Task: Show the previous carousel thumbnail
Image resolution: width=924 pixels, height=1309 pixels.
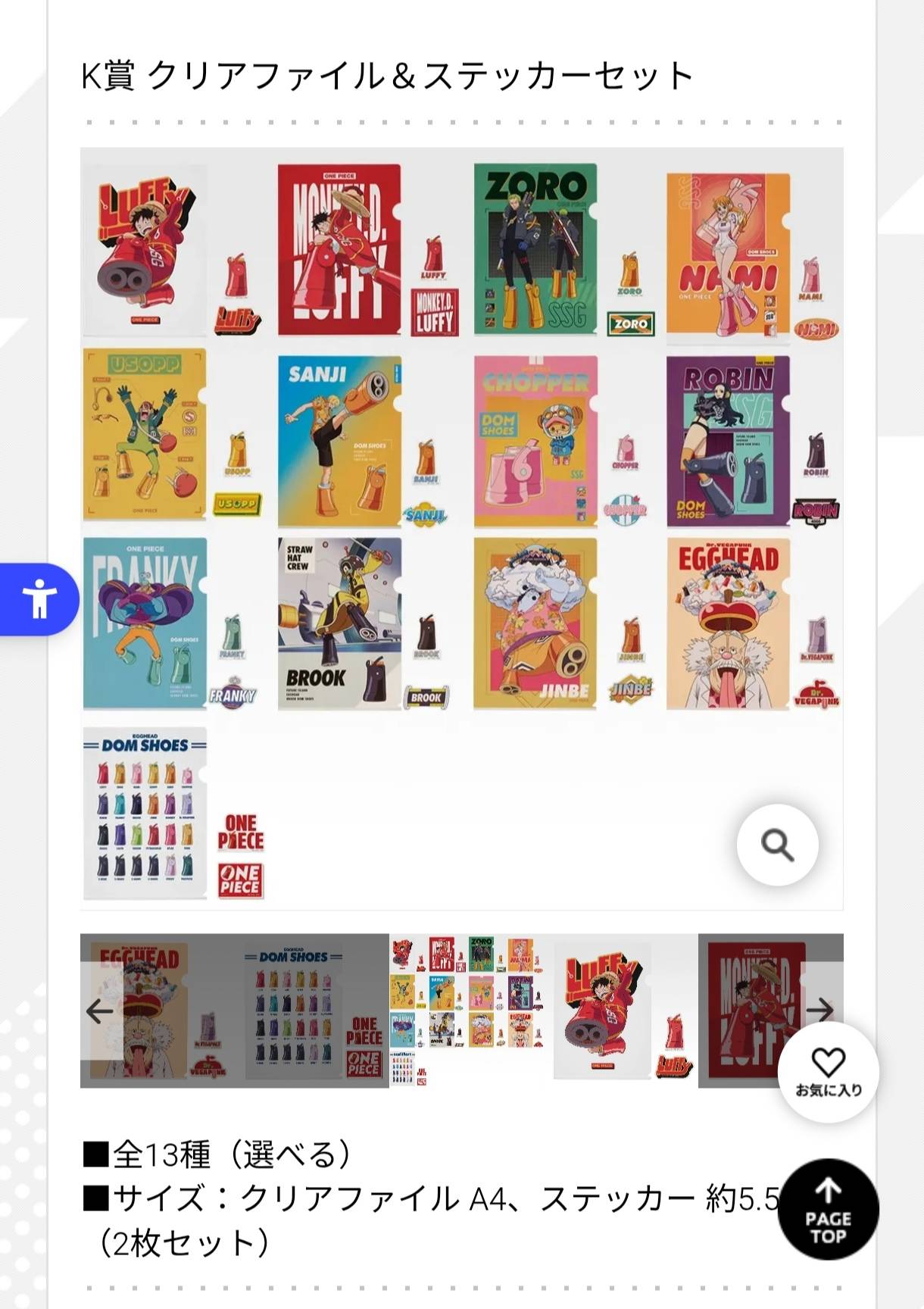Action: (x=99, y=1011)
